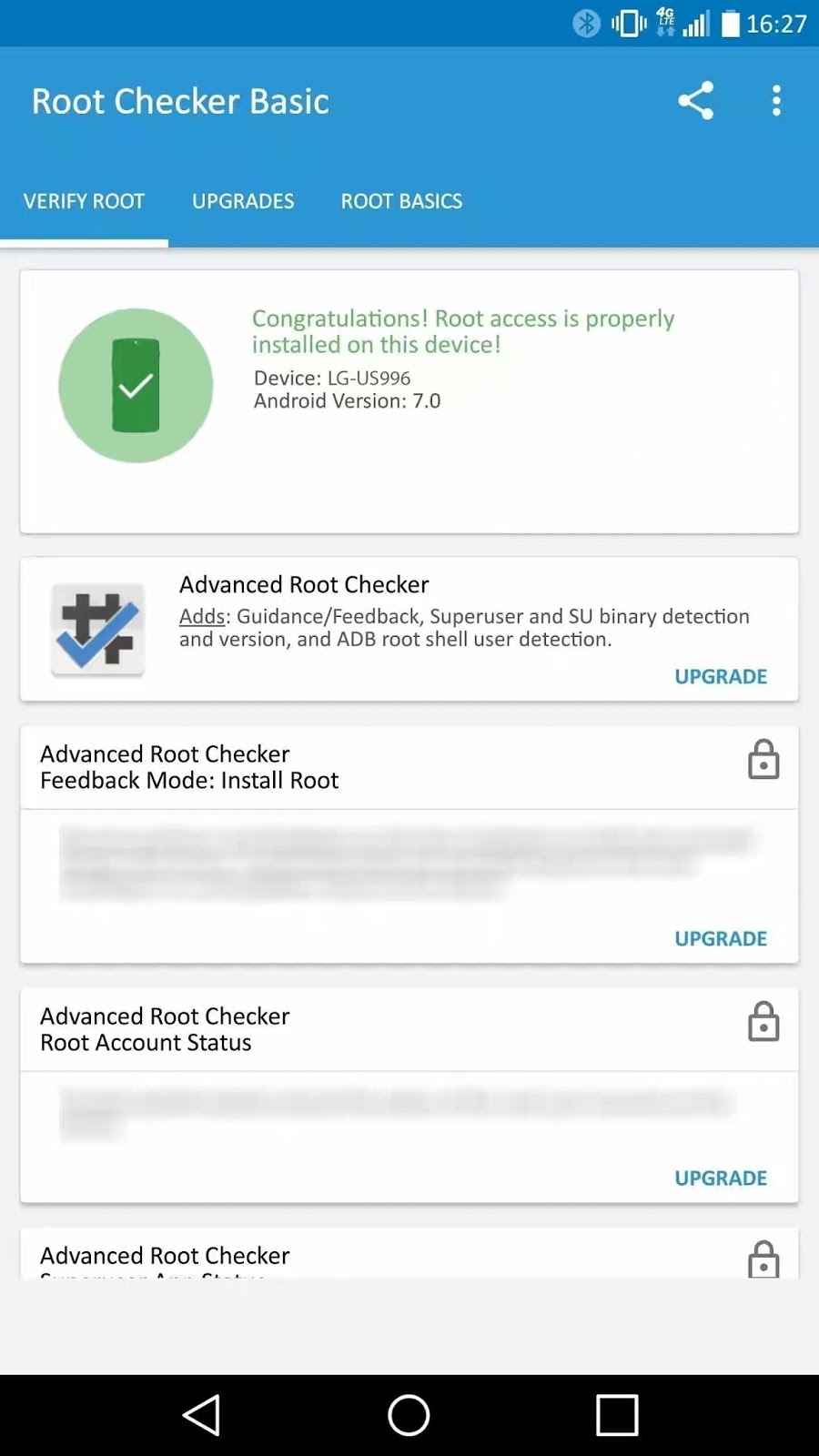The height and width of the screenshot is (1456, 819).
Task: Unlock the Feedback Mode premium feature
Action: (720, 938)
